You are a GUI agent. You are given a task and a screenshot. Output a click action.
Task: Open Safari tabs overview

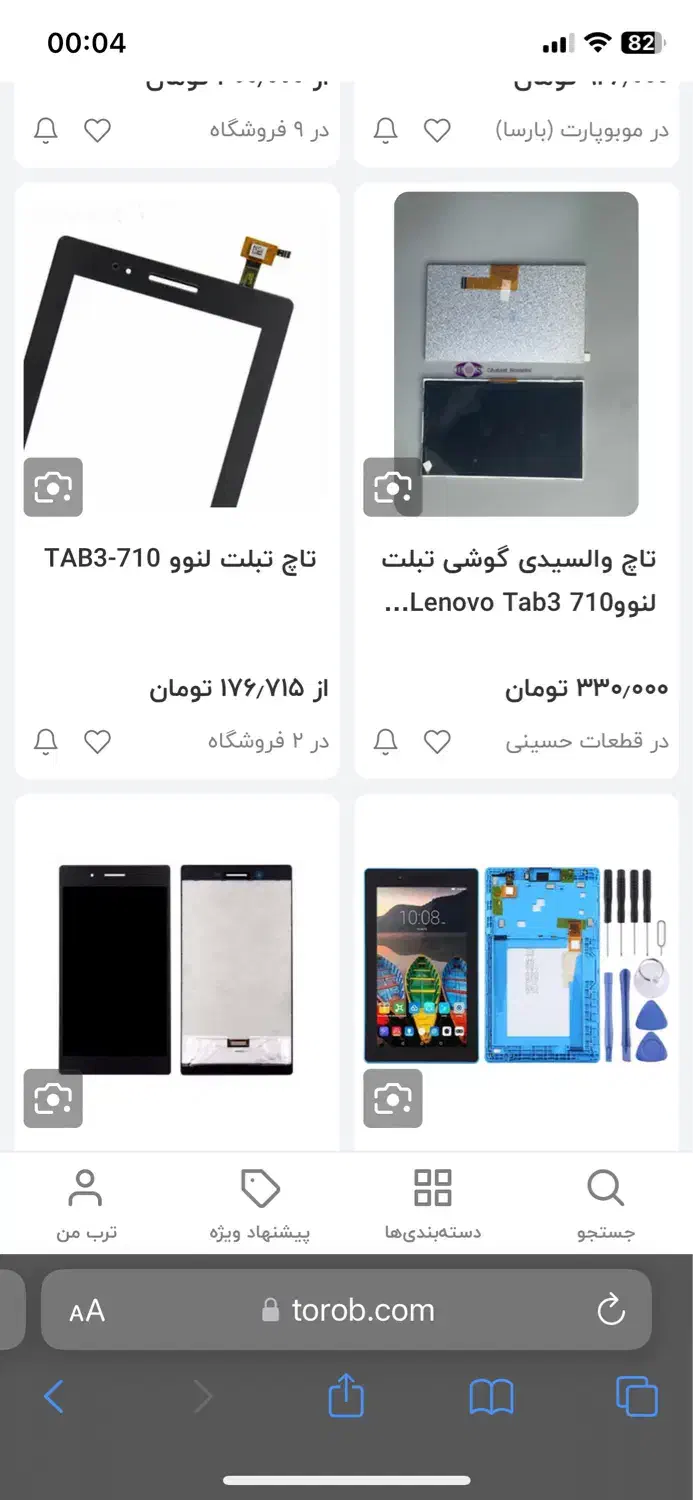point(636,1396)
